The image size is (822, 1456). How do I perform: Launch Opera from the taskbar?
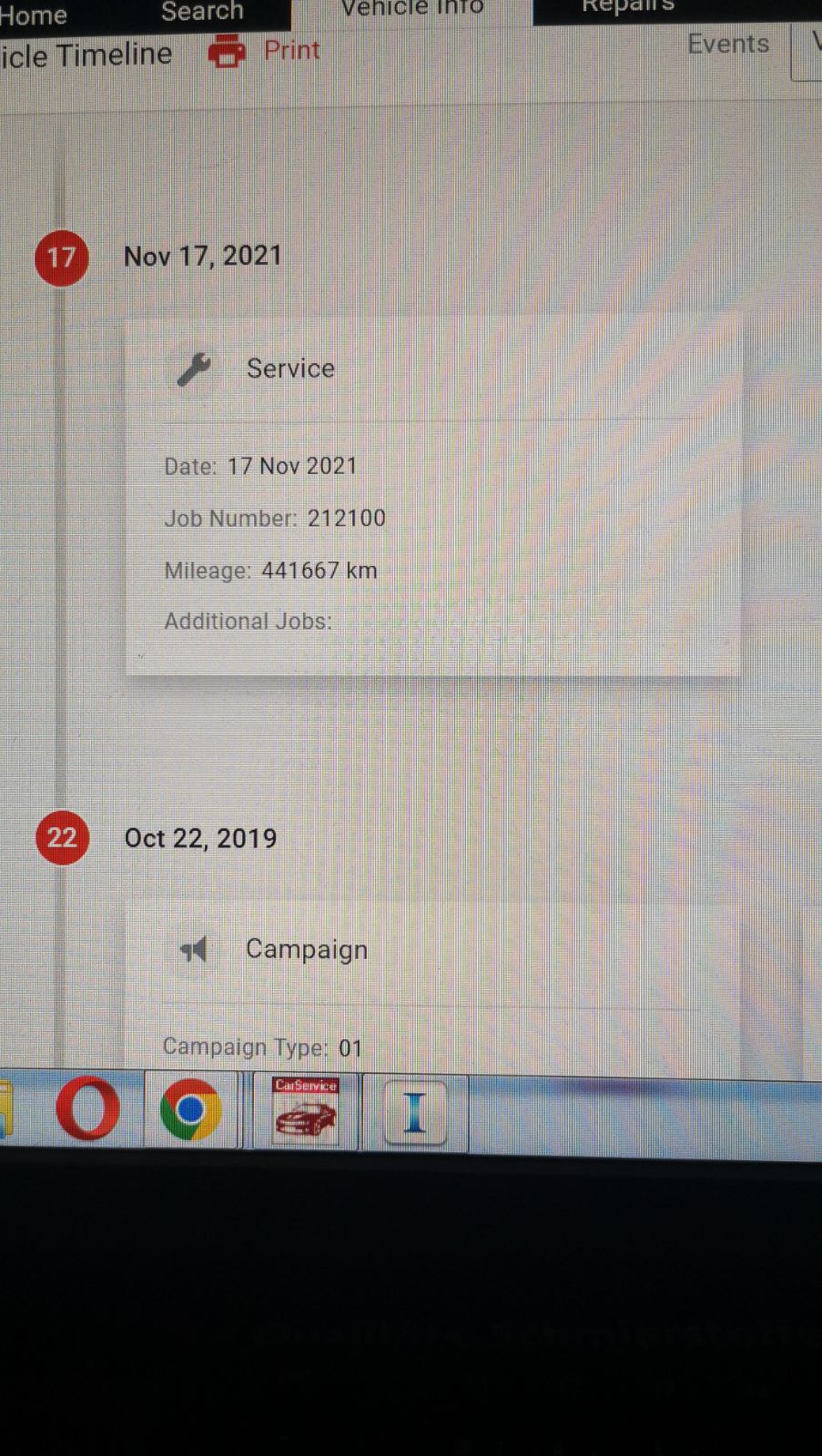tap(88, 1110)
